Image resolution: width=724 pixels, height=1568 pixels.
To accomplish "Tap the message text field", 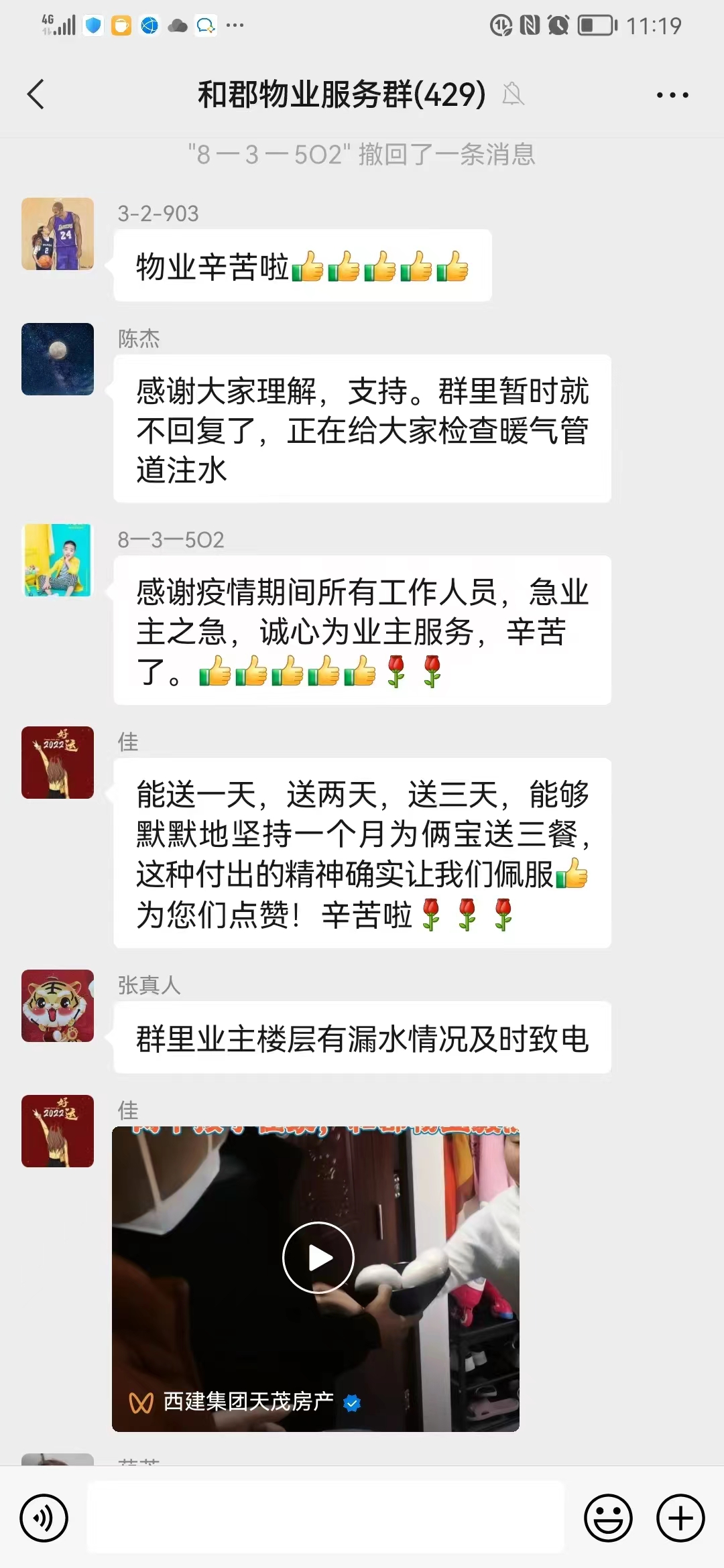I will coord(326,1518).
